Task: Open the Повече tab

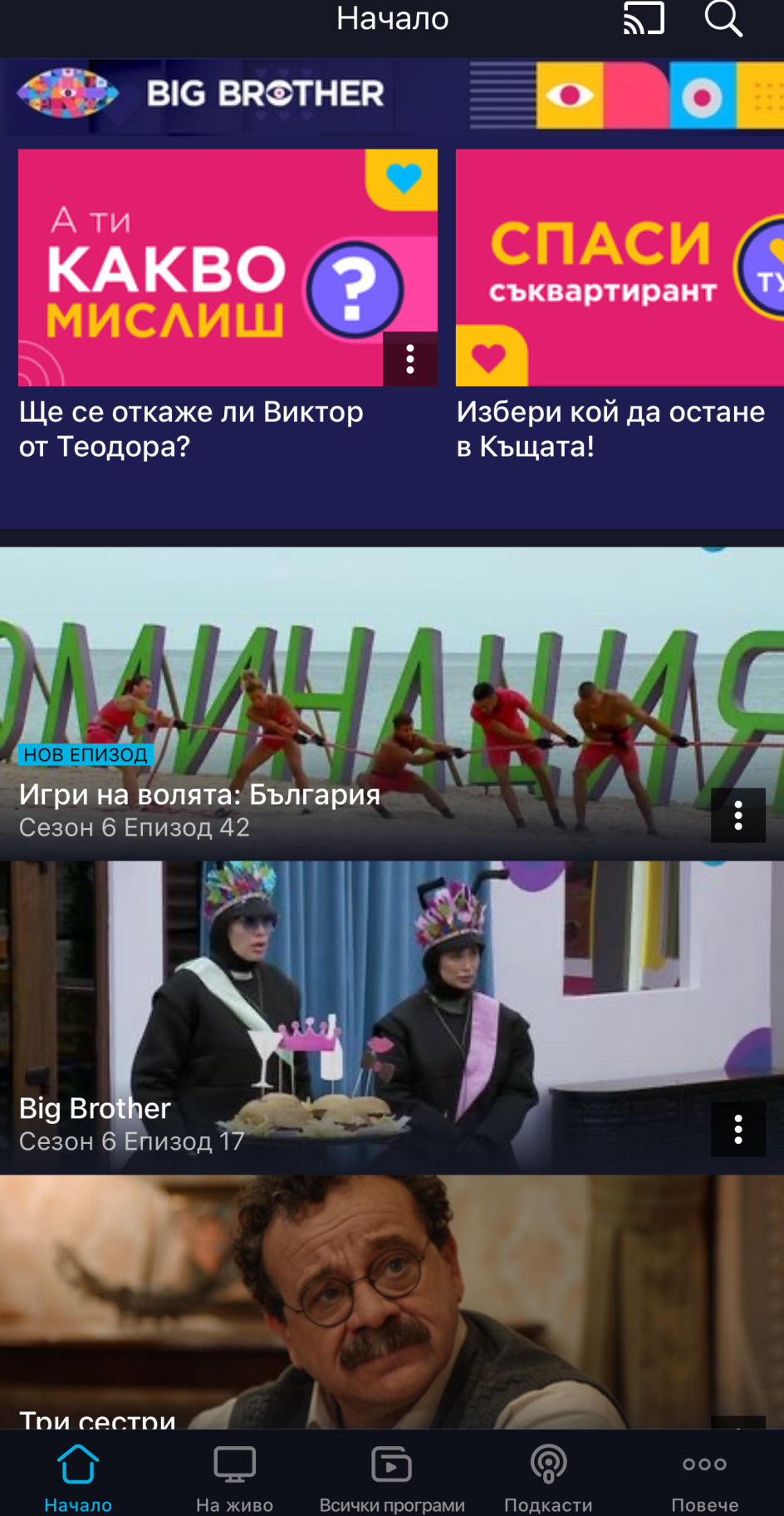Action: click(705, 1477)
